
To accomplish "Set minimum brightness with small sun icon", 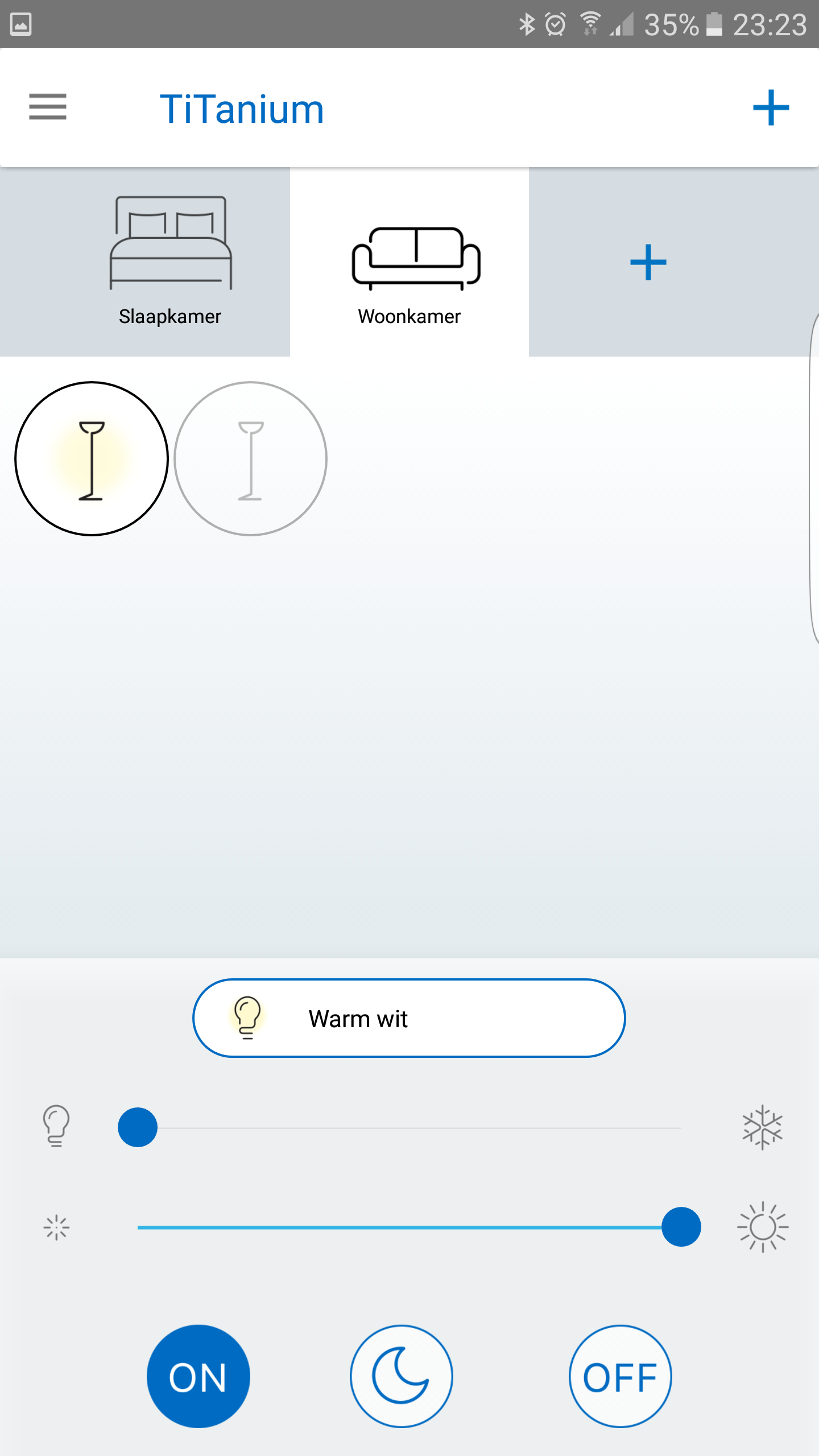I will [x=56, y=1227].
